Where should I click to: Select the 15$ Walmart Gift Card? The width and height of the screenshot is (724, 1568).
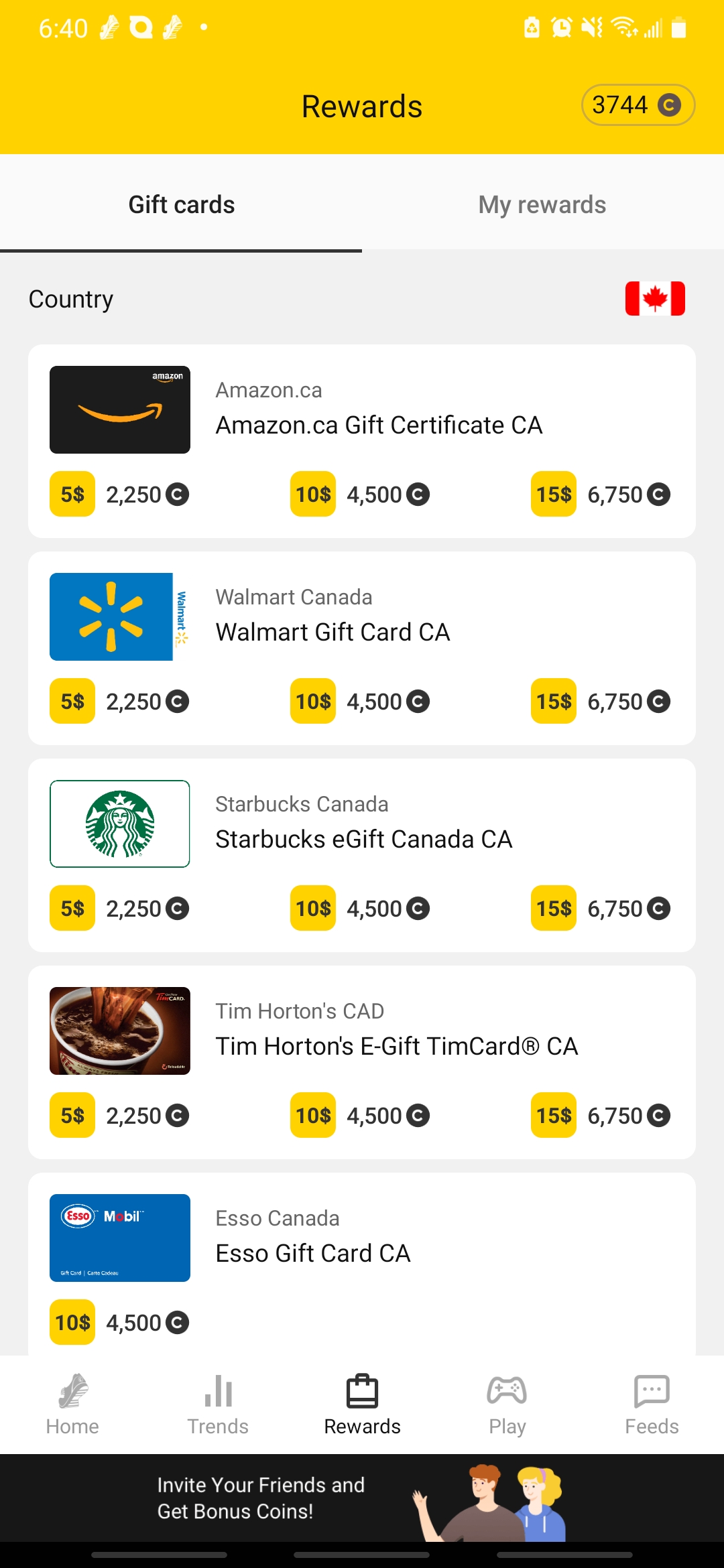(x=601, y=702)
